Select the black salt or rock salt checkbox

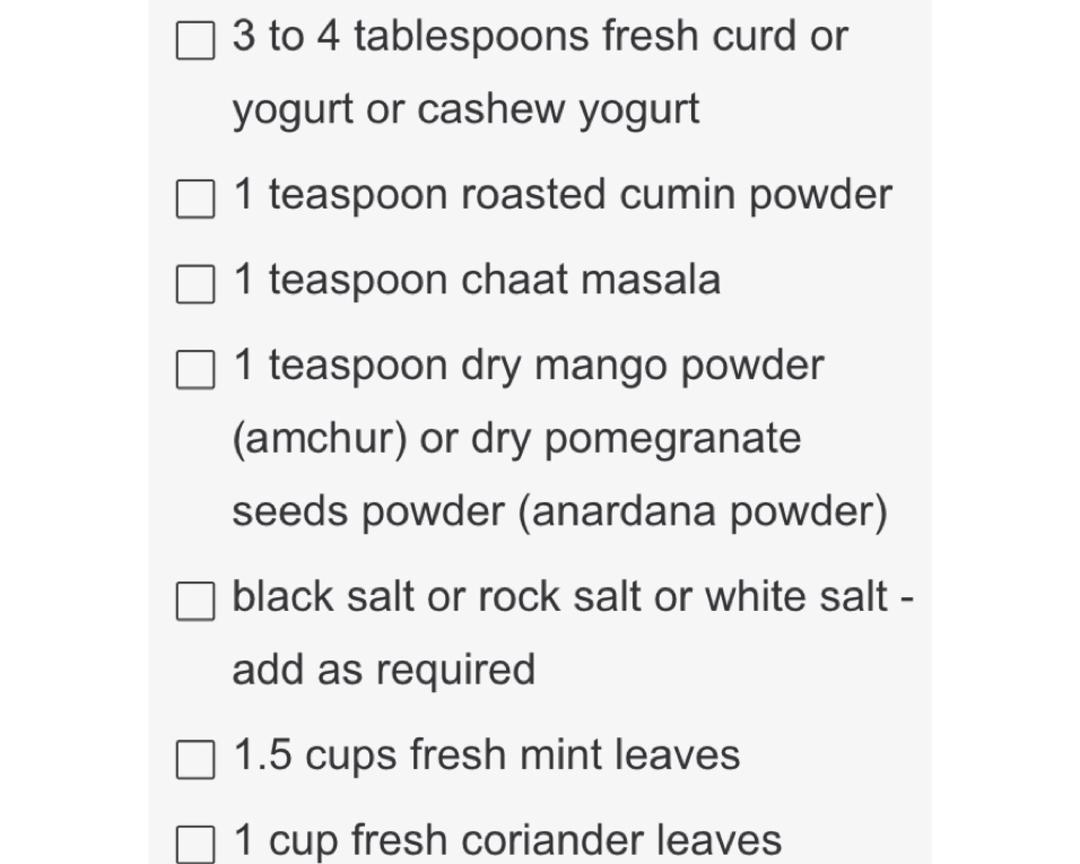tap(195, 601)
